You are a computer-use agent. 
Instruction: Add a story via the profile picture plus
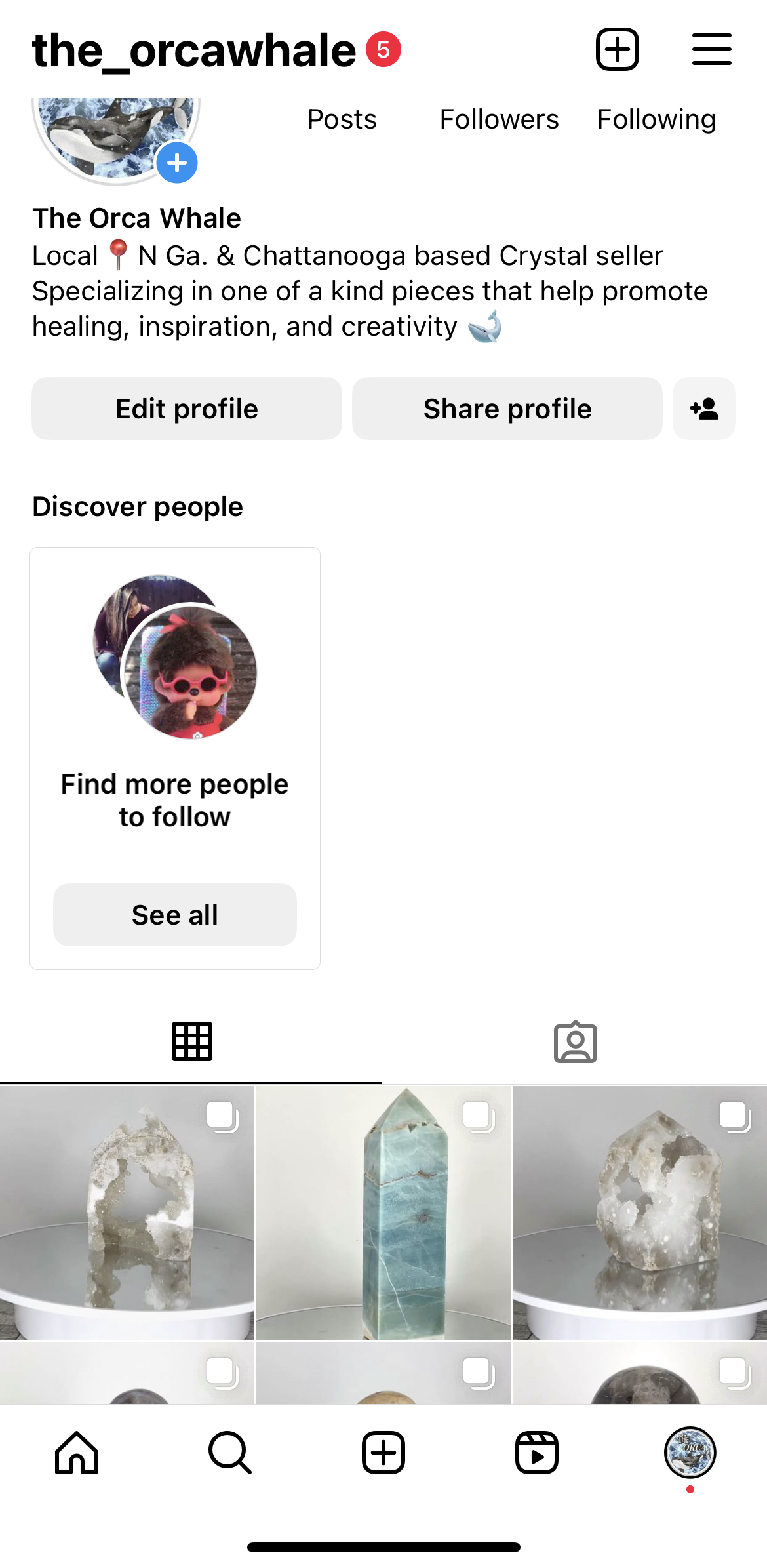click(x=177, y=163)
